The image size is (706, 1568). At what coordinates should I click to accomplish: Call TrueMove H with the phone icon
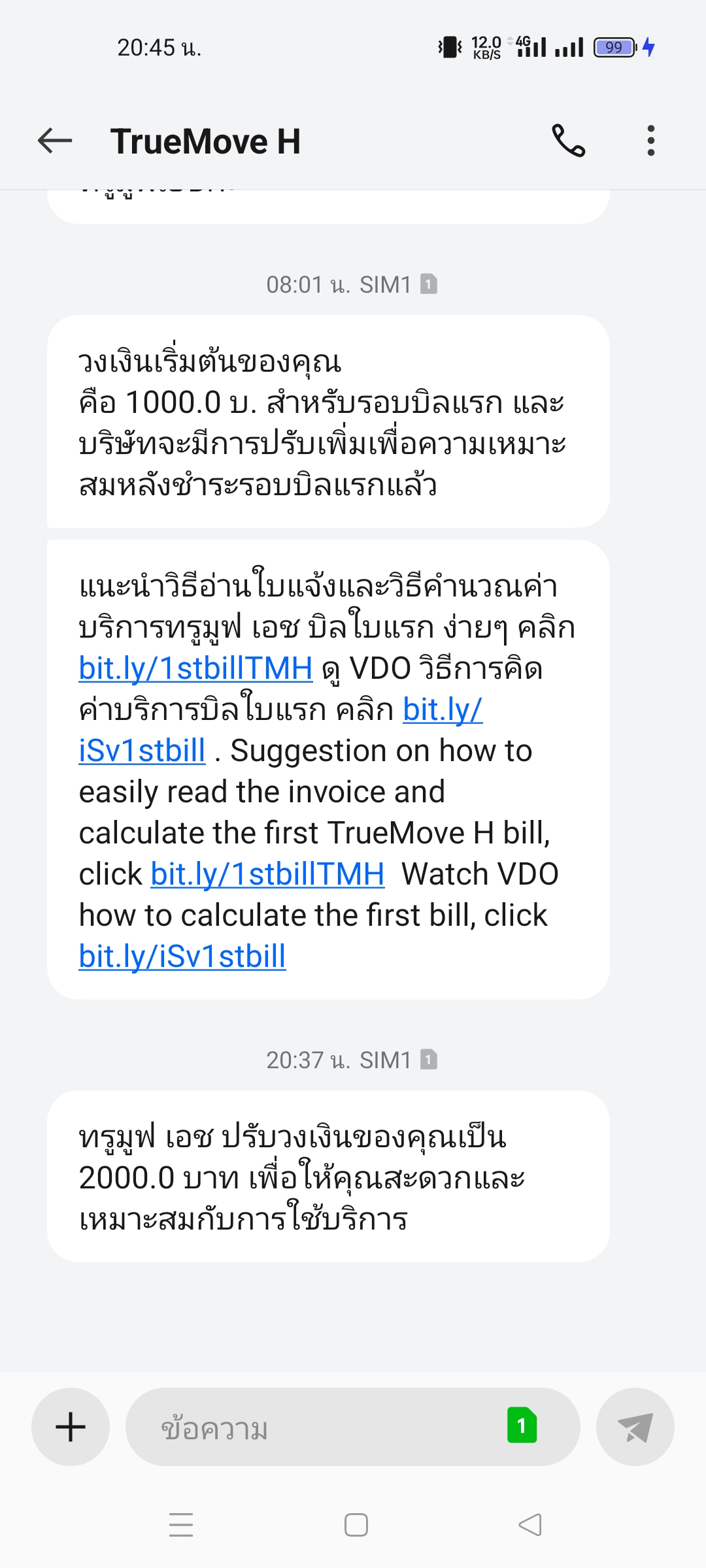click(568, 140)
